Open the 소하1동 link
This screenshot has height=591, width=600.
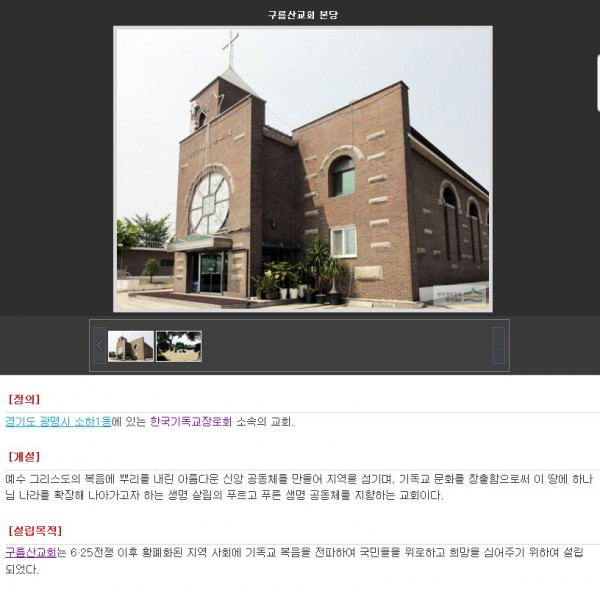point(93,422)
